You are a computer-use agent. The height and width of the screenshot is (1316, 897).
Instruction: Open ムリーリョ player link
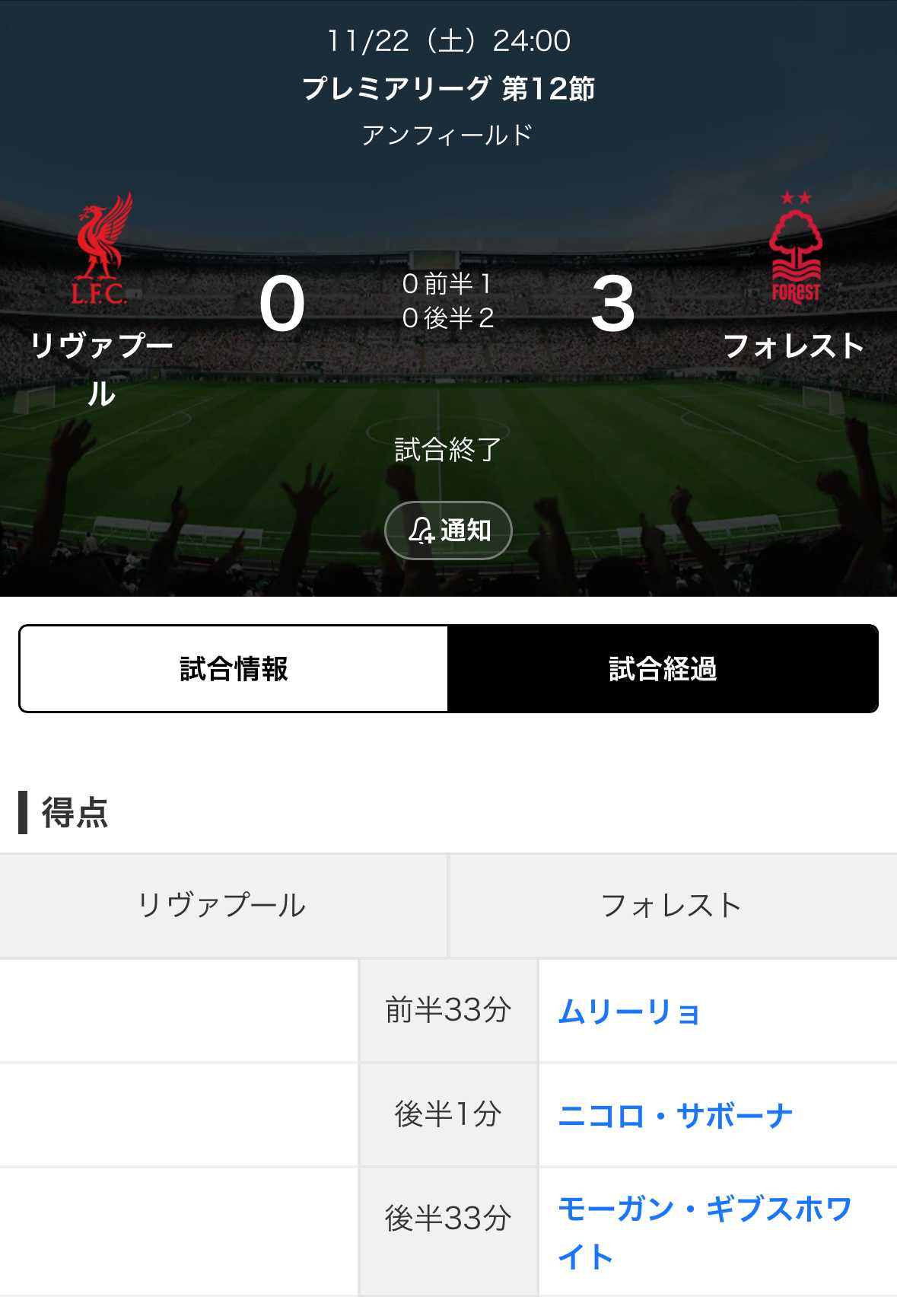[x=628, y=1012]
